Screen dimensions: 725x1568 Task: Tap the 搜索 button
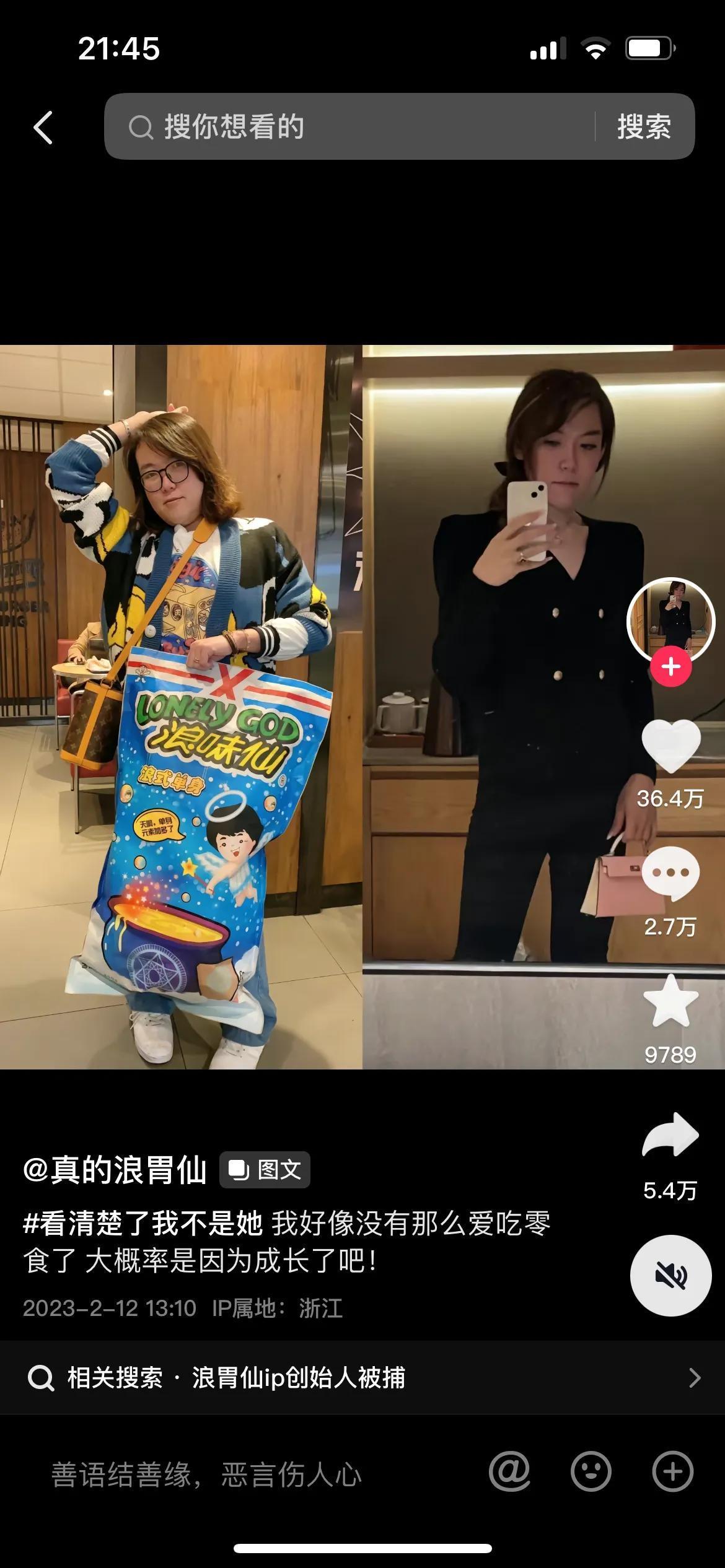coord(644,127)
